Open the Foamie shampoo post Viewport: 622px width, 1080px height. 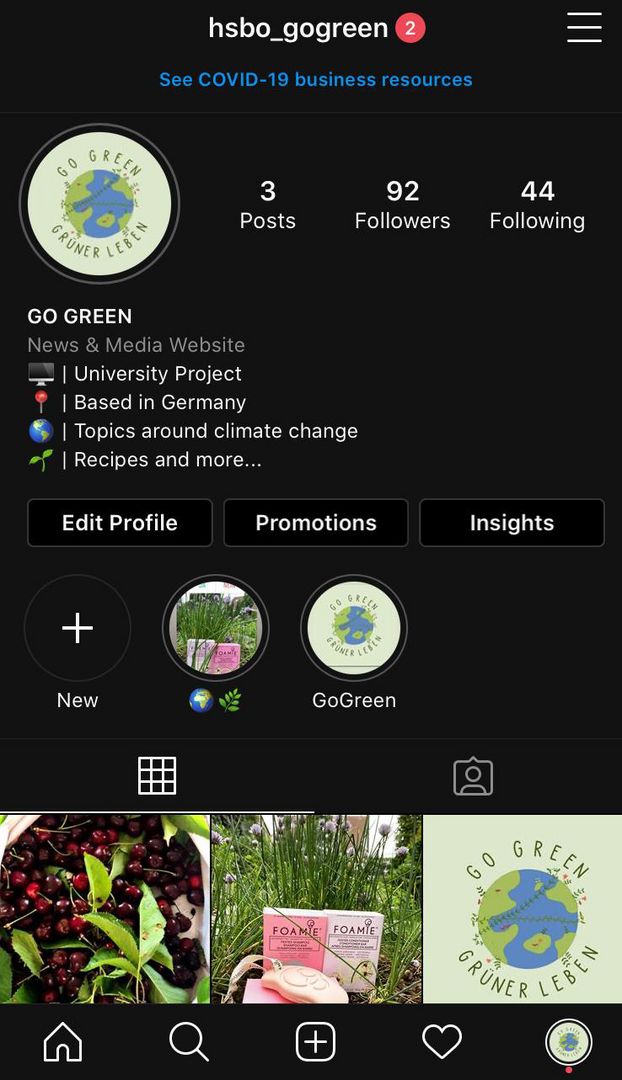[x=316, y=909]
